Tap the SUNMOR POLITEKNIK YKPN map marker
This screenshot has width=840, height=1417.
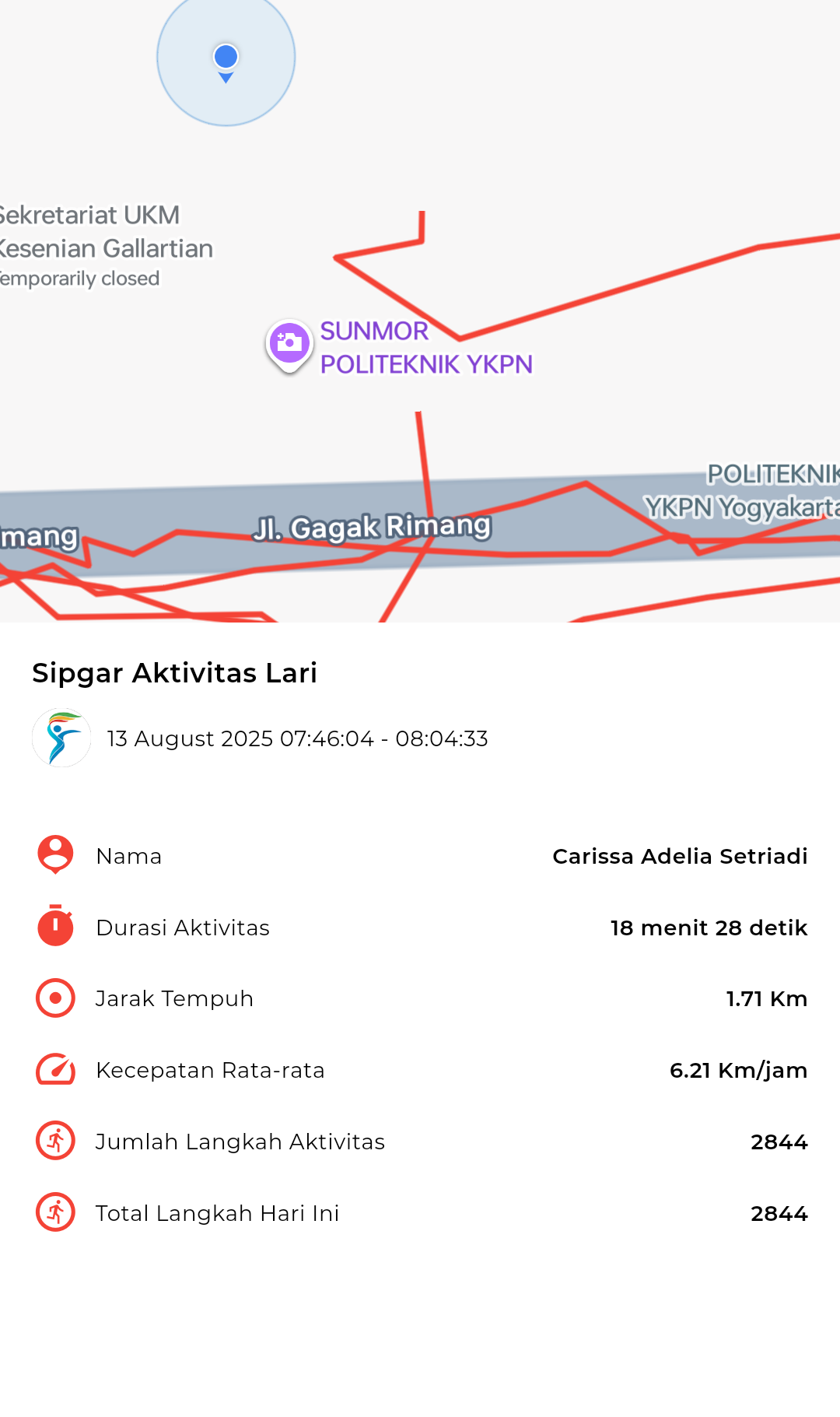pyautogui.click(x=289, y=345)
